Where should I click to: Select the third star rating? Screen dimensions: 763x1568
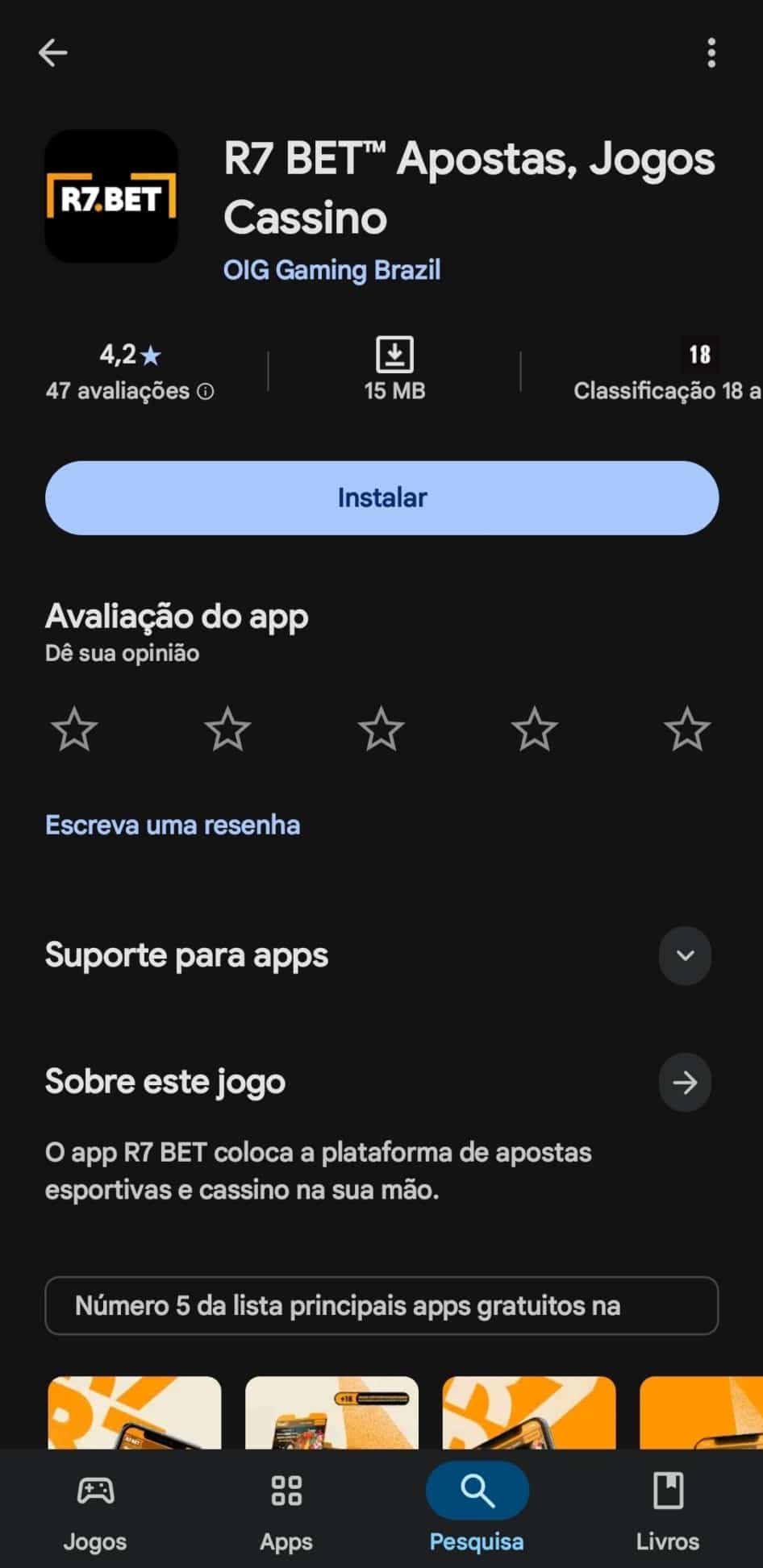point(381,728)
